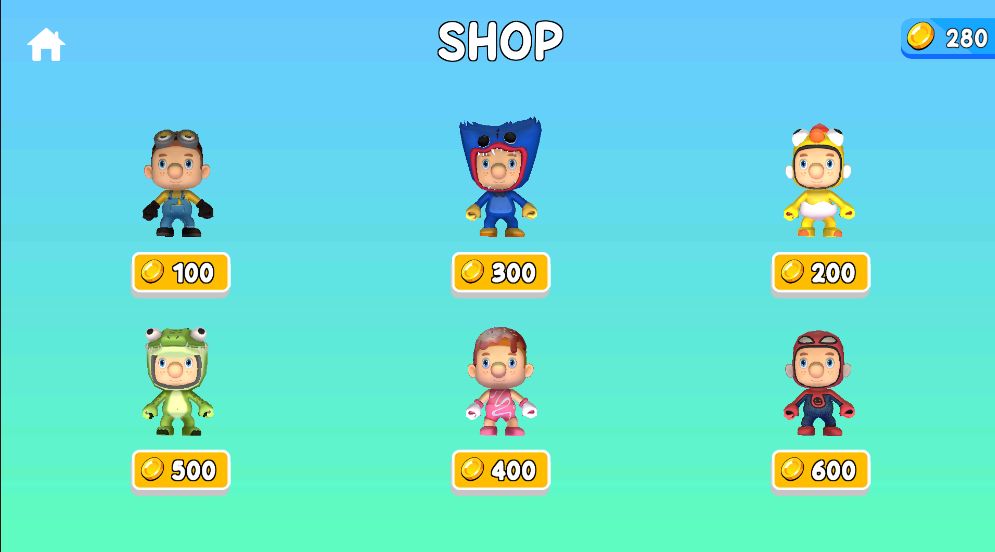Buy the blue monster costume for 300

[500, 272]
